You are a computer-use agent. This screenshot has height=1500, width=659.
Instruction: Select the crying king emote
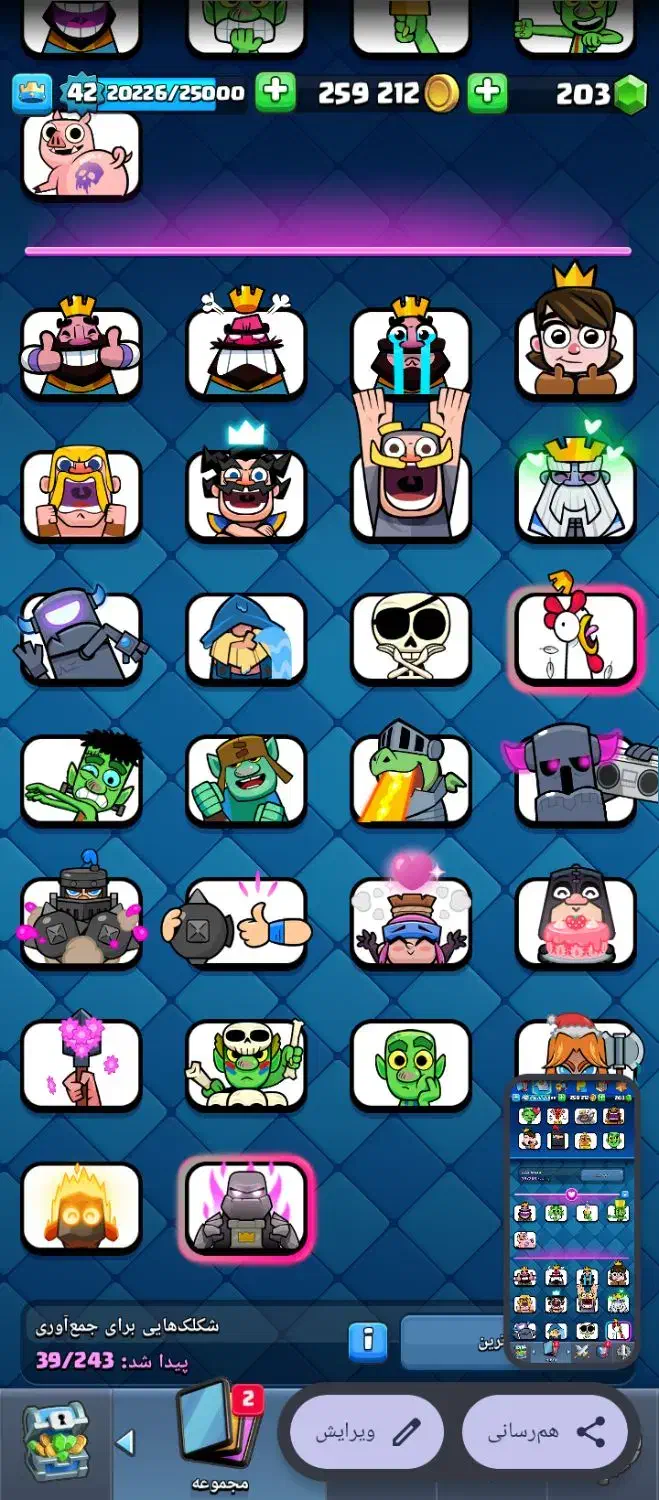pos(411,351)
